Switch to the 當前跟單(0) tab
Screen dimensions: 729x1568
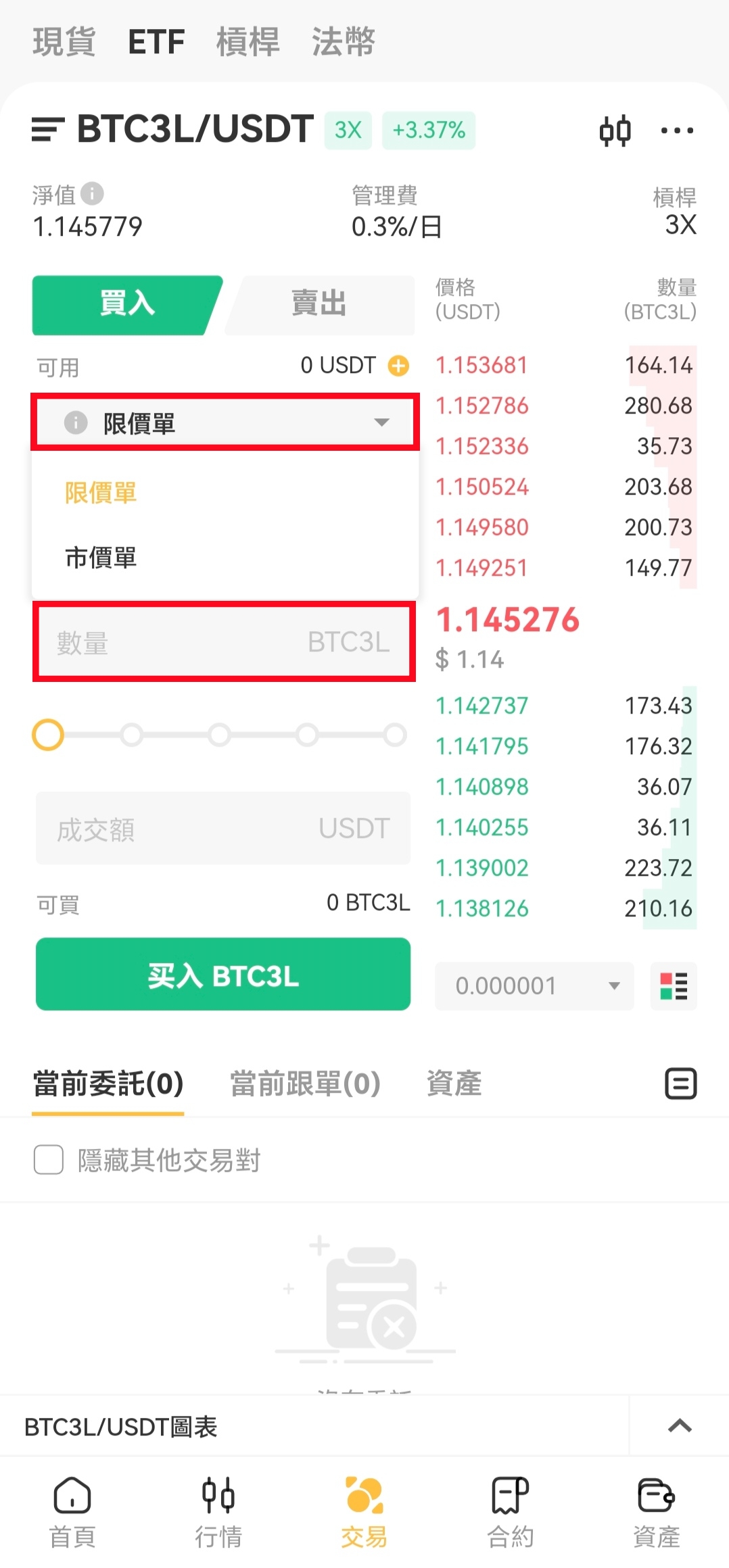tap(305, 1083)
